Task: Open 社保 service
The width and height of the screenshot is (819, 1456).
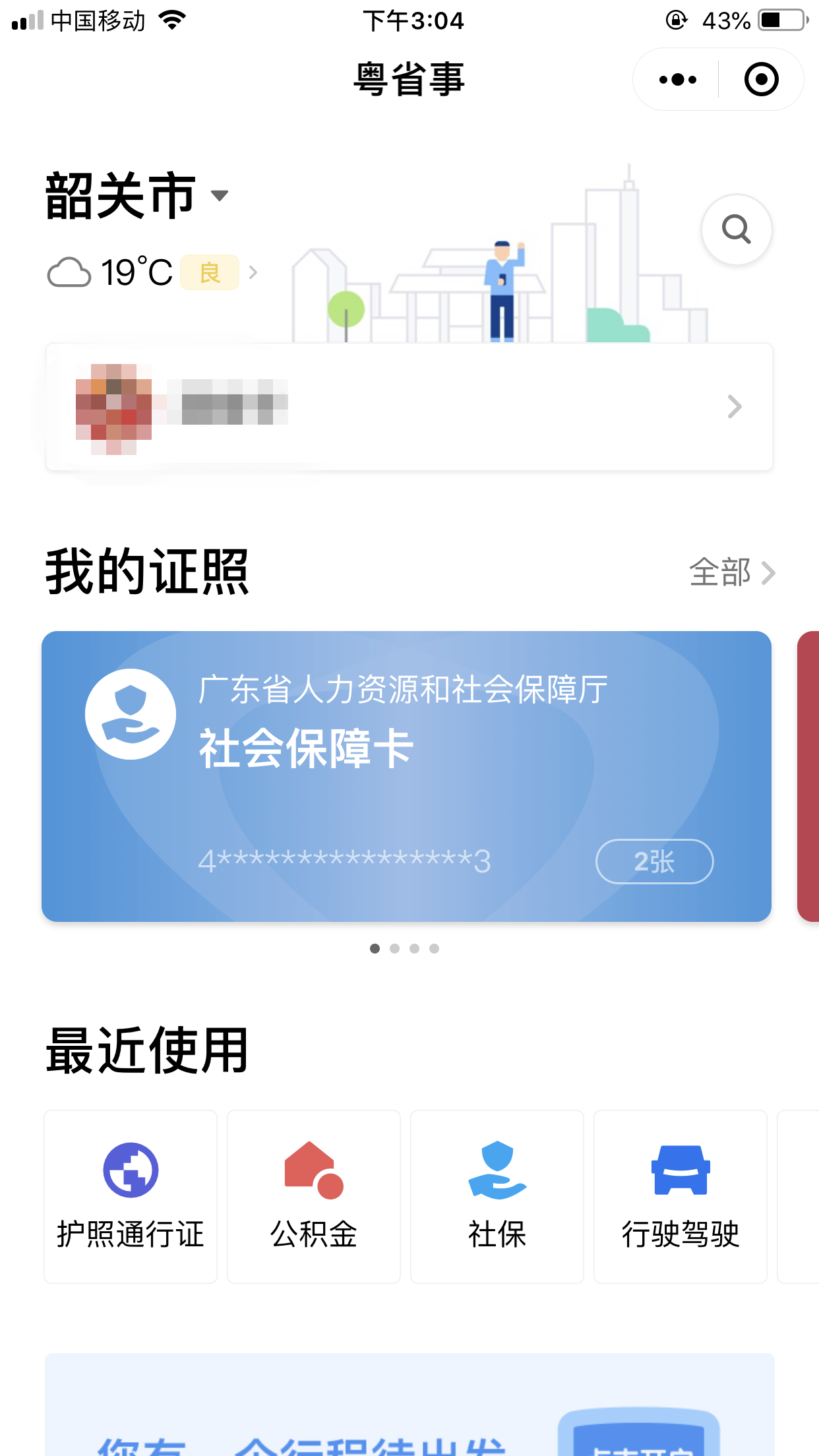Action: pos(497,1196)
